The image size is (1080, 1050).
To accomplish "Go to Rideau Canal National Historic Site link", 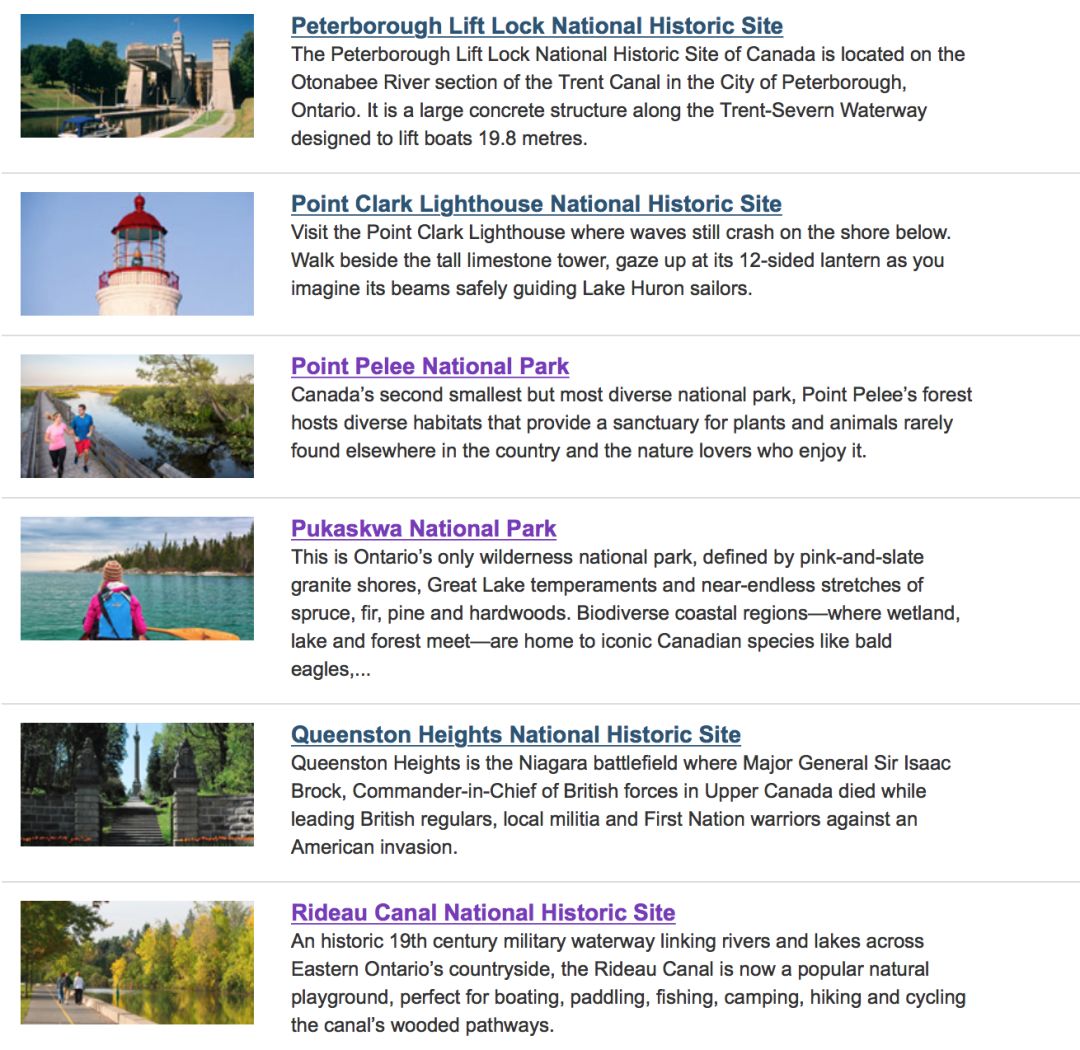I will pos(483,913).
